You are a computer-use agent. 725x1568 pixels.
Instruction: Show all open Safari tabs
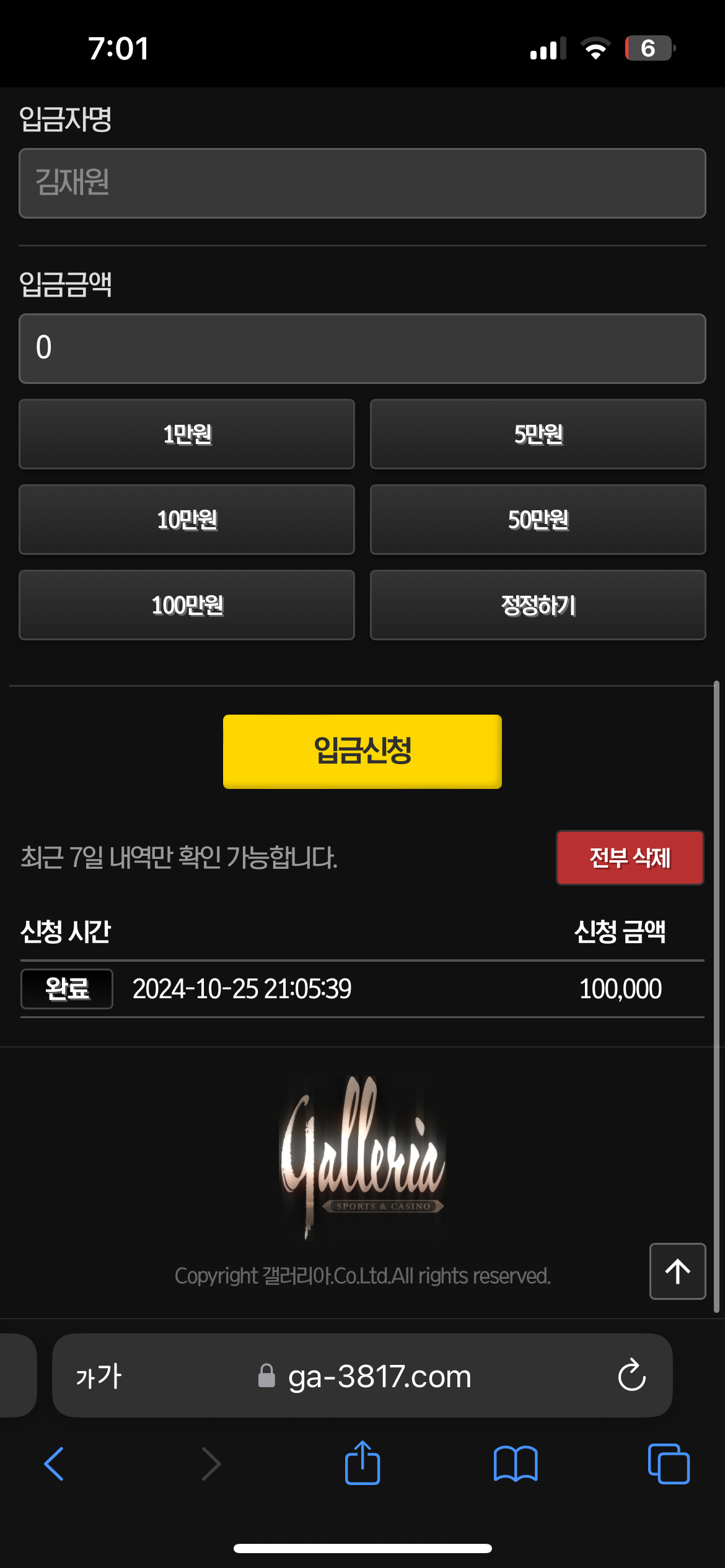pos(668,1464)
